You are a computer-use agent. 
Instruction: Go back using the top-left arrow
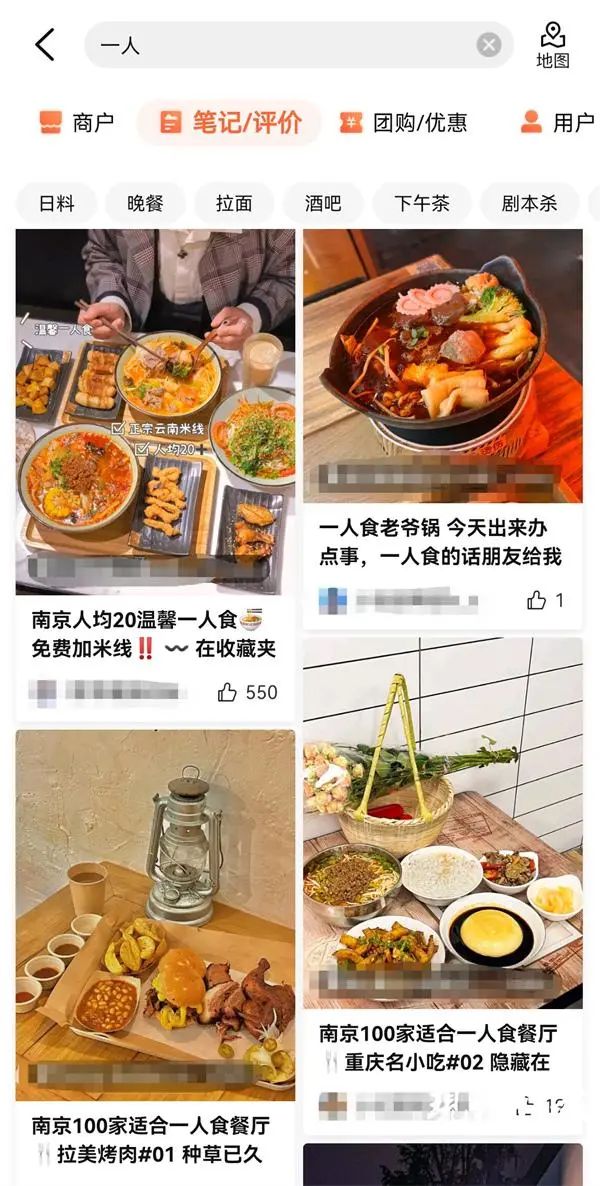tap(45, 45)
